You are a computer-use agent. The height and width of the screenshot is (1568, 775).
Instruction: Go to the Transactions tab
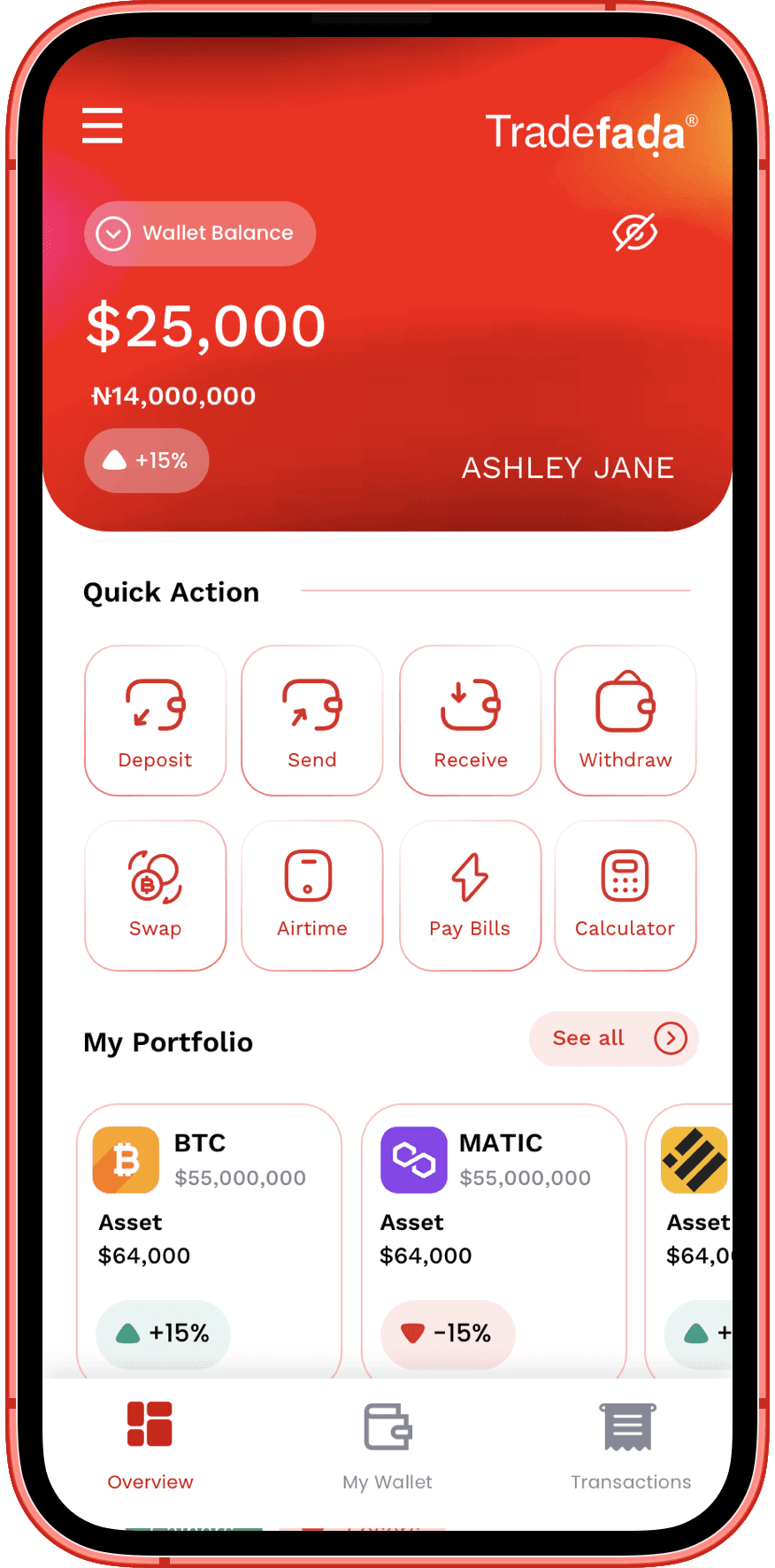[x=630, y=1444]
